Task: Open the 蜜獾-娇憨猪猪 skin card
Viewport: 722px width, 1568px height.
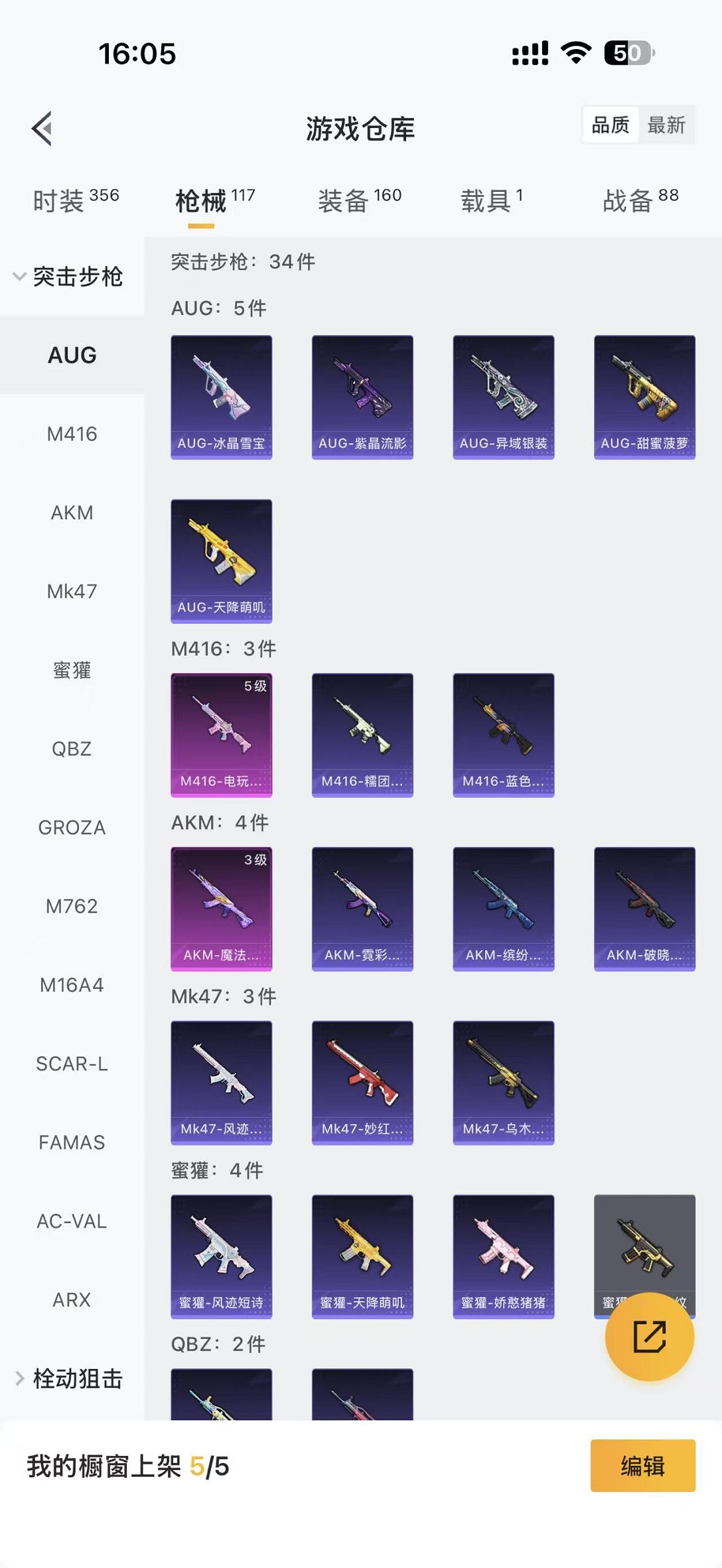Action: coord(503,1256)
